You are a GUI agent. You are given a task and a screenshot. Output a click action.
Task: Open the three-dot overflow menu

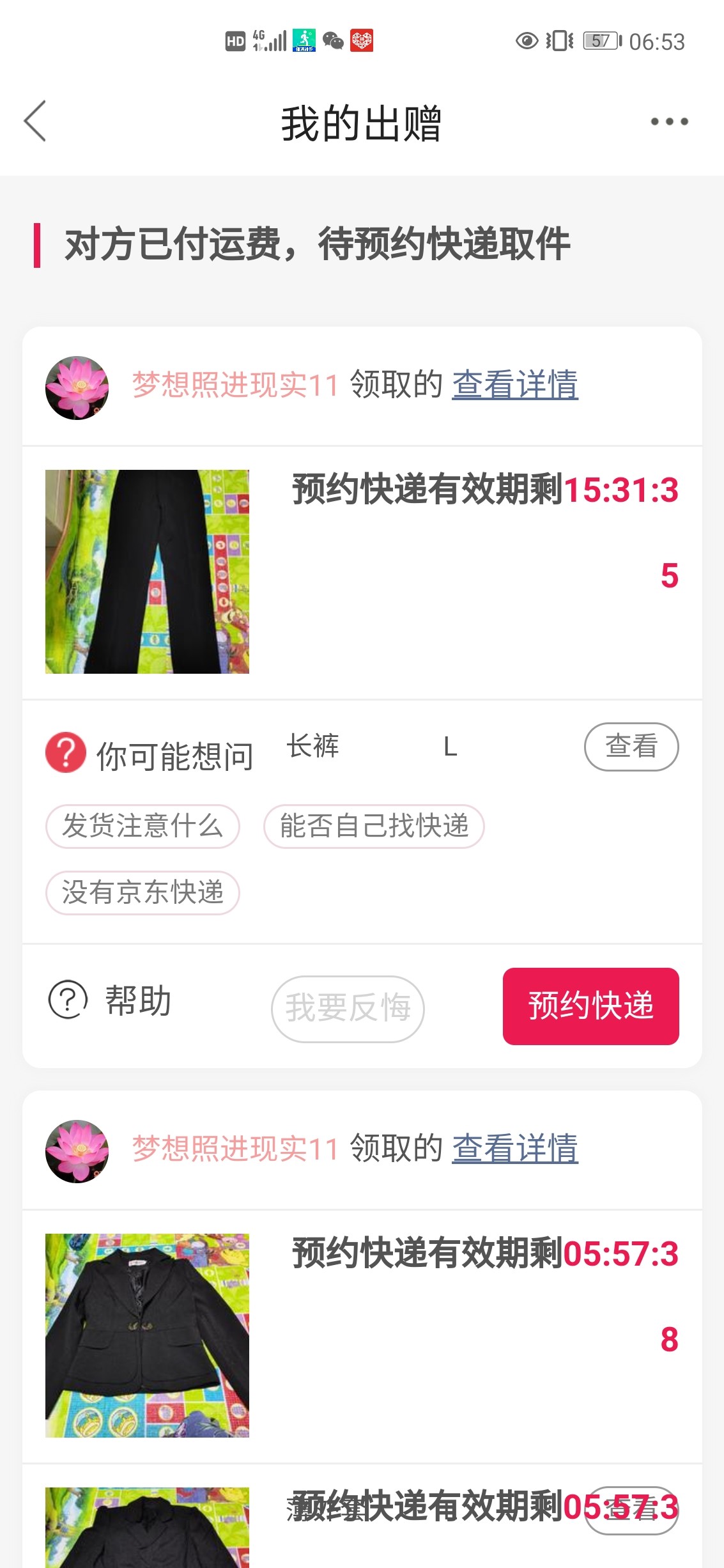(669, 121)
